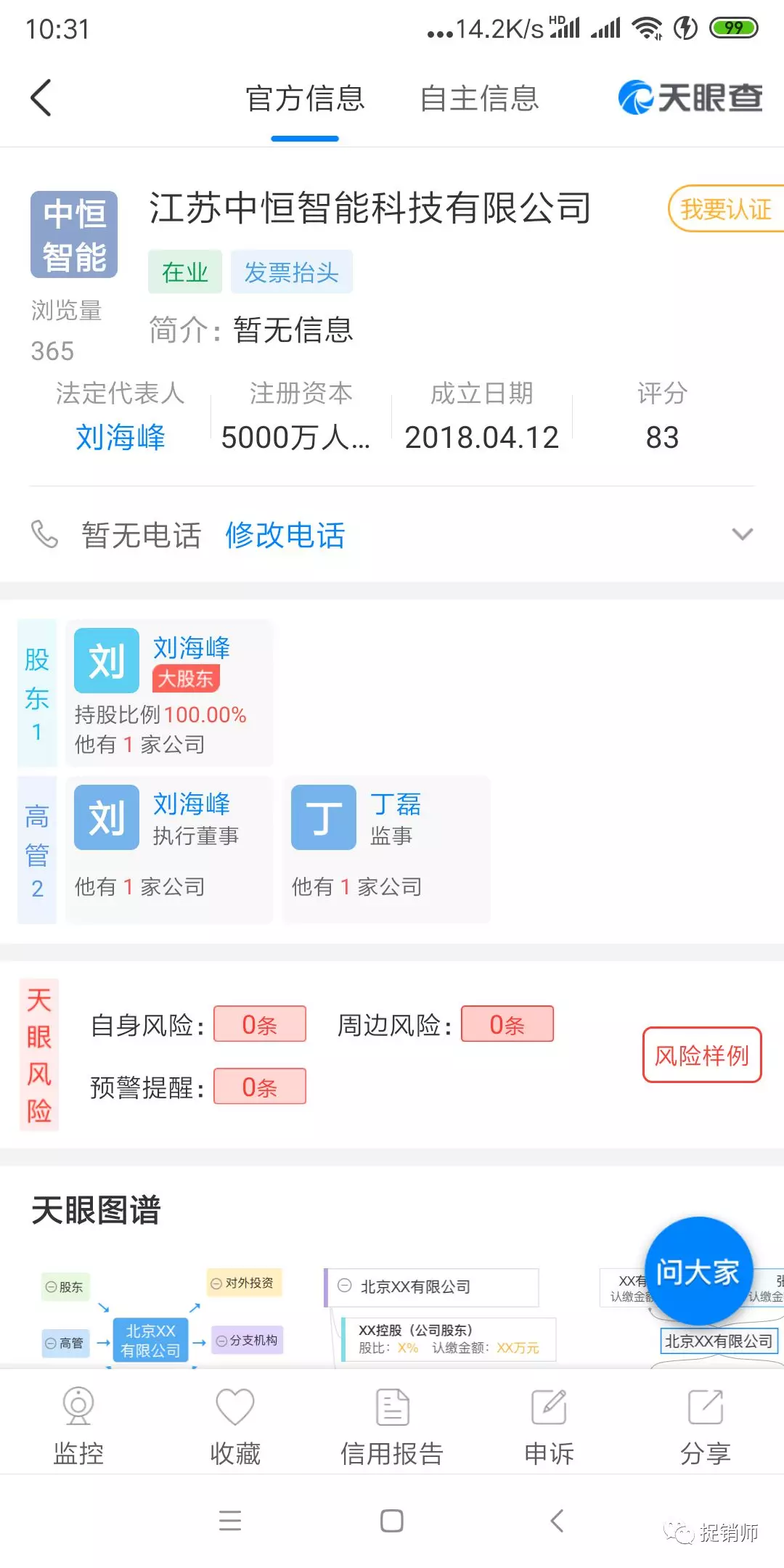View 自身风险 0条 details

pyautogui.click(x=259, y=1024)
